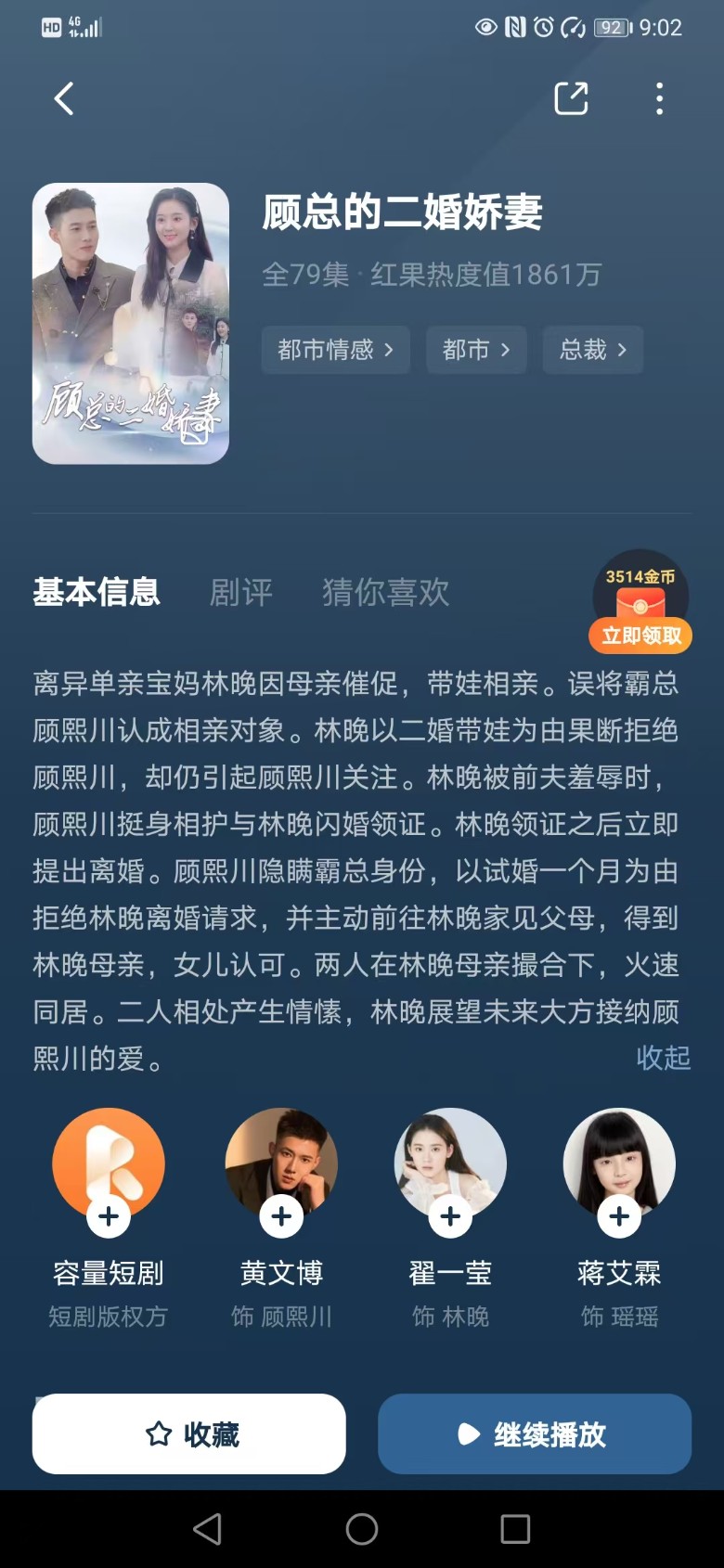Claim the 3514金币 red packet reward
The height and width of the screenshot is (1568, 724).
640,635
